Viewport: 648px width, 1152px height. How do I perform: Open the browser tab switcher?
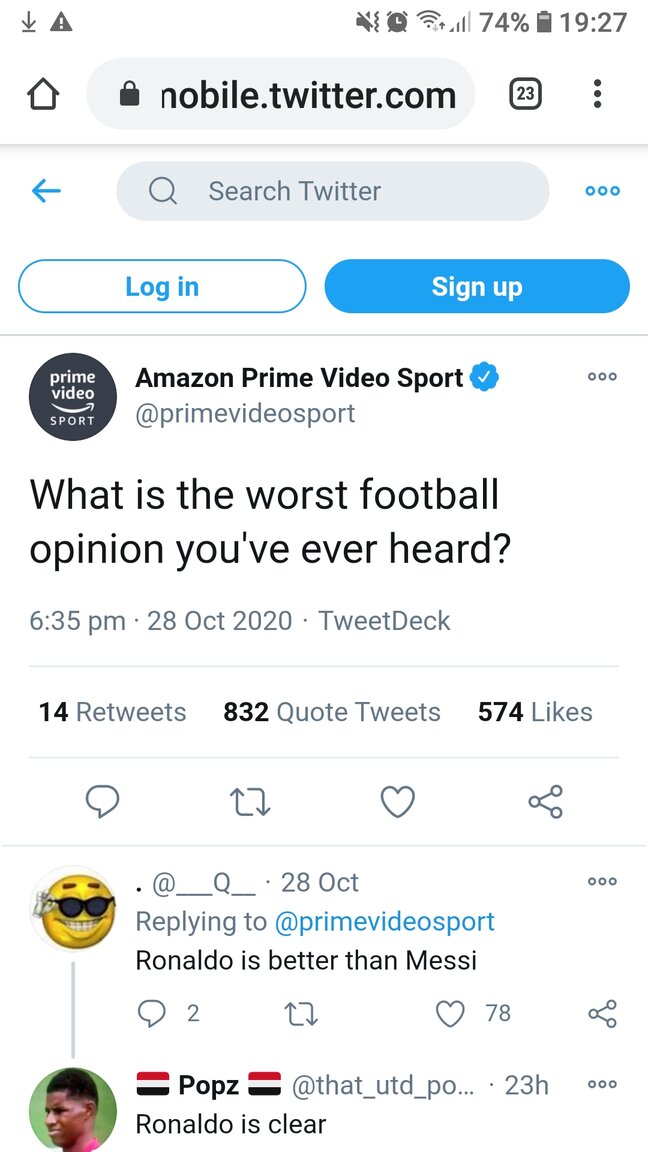pos(525,95)
